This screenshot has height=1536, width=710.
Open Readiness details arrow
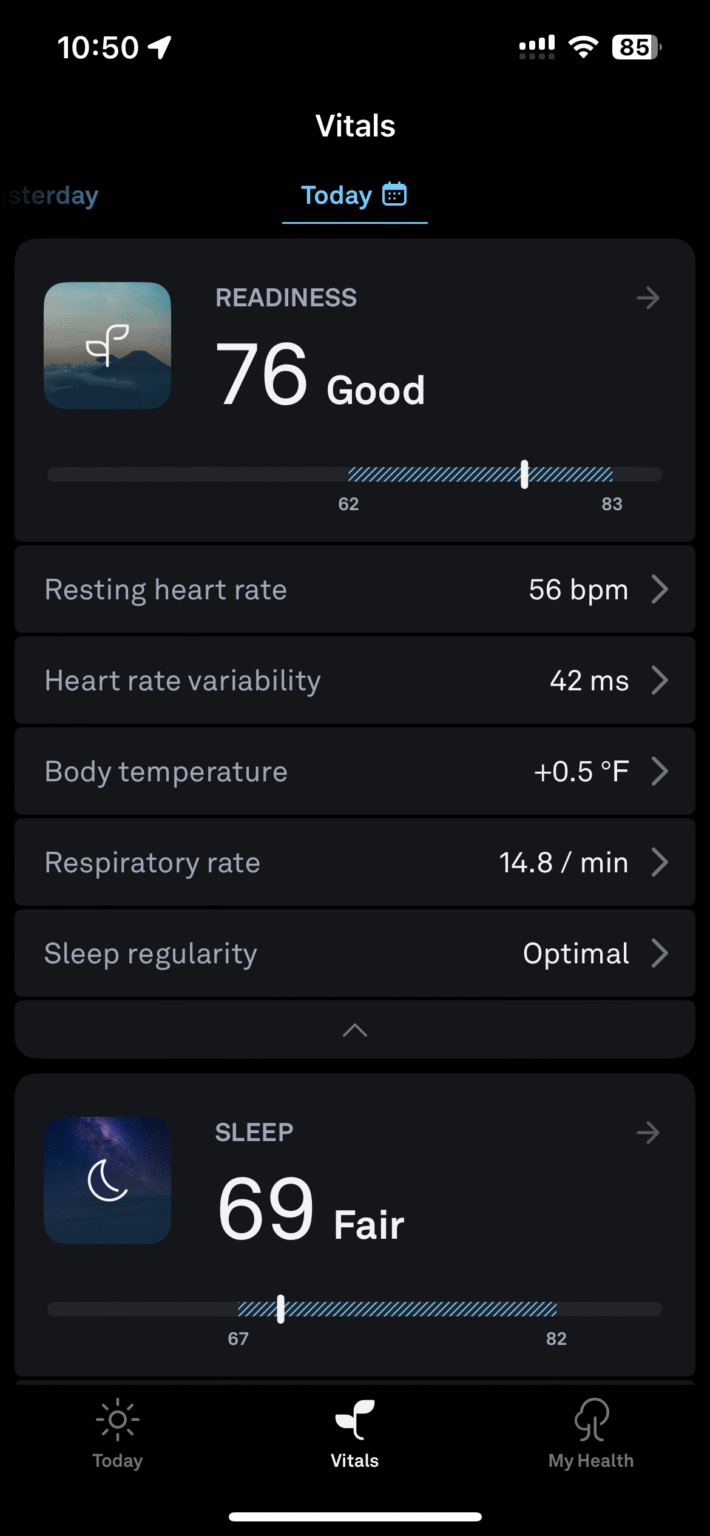click(648, 298)
